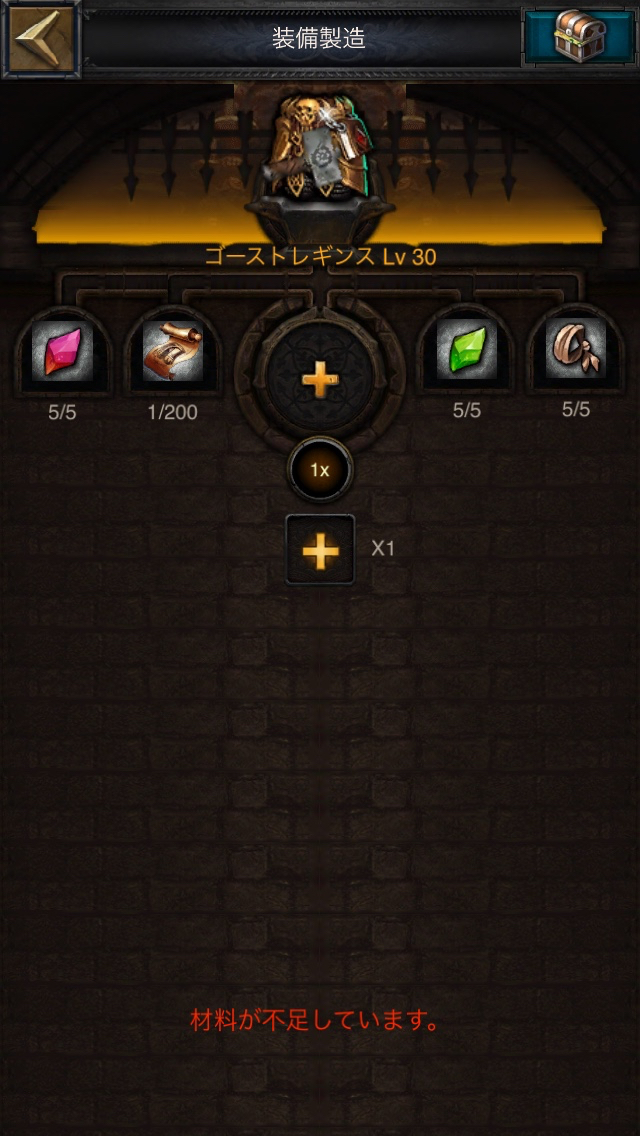Open the treasure chest inventory

pos(580,39)
